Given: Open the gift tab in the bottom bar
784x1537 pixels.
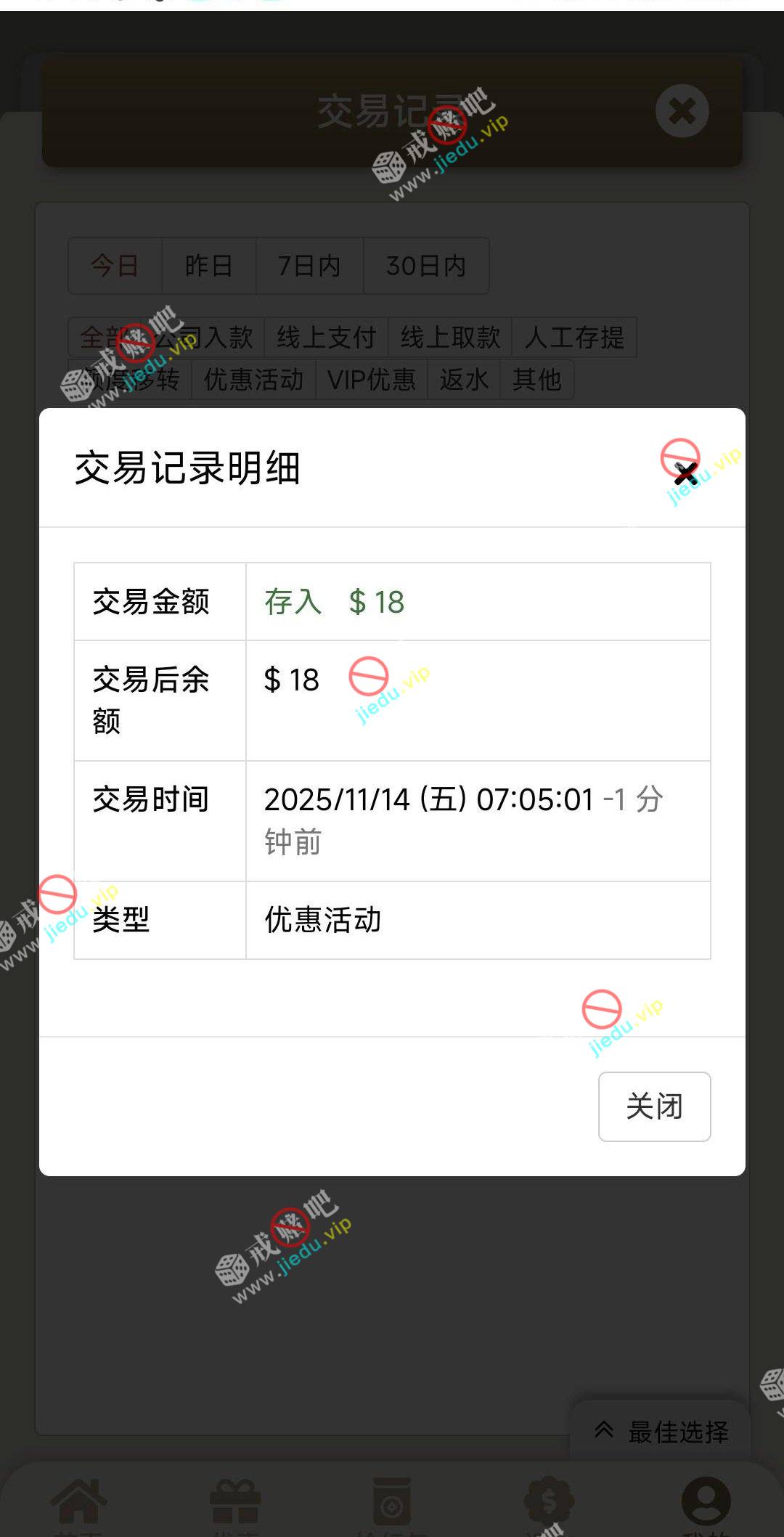Looking at the screenshot, I should coord(235,1503).
